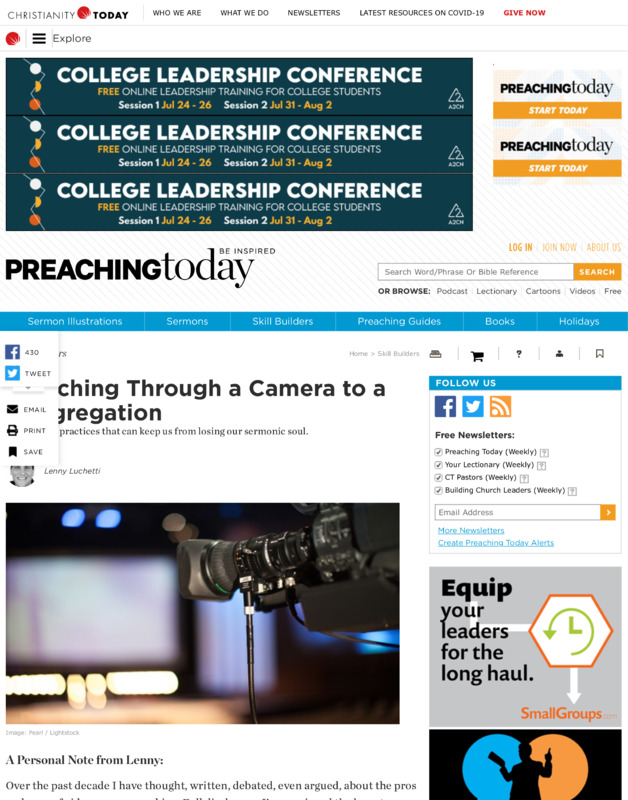The height and width of the screenshot is (800, 628).
Task: Tap the Give Now link
Action: 524,13
